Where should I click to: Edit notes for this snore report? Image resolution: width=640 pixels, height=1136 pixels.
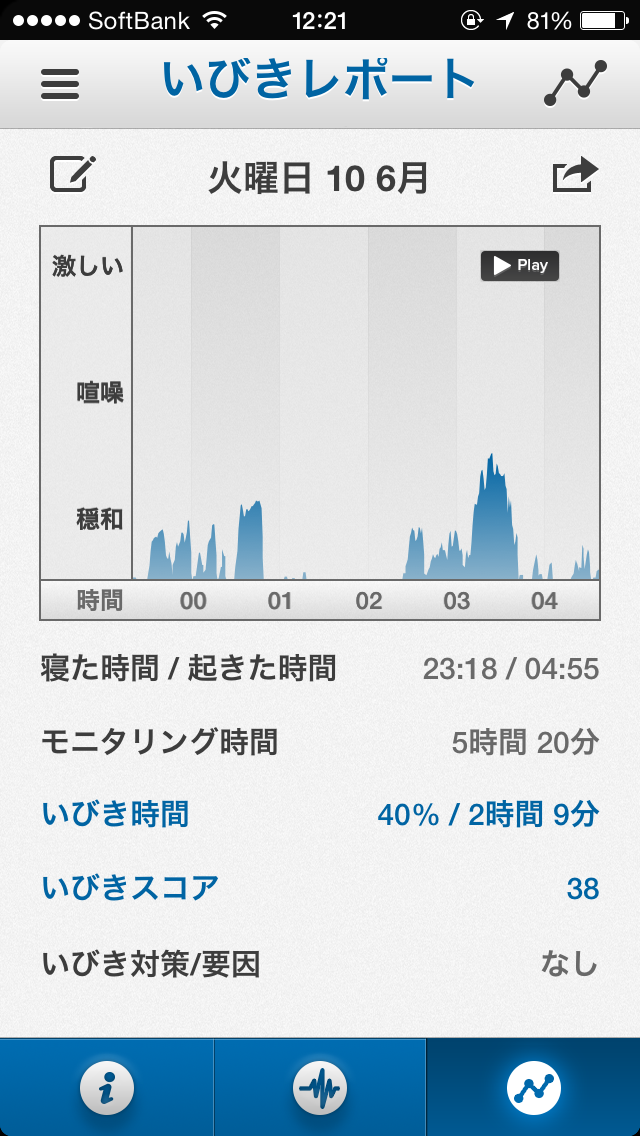pyautogui.click(x=72, y=175)
